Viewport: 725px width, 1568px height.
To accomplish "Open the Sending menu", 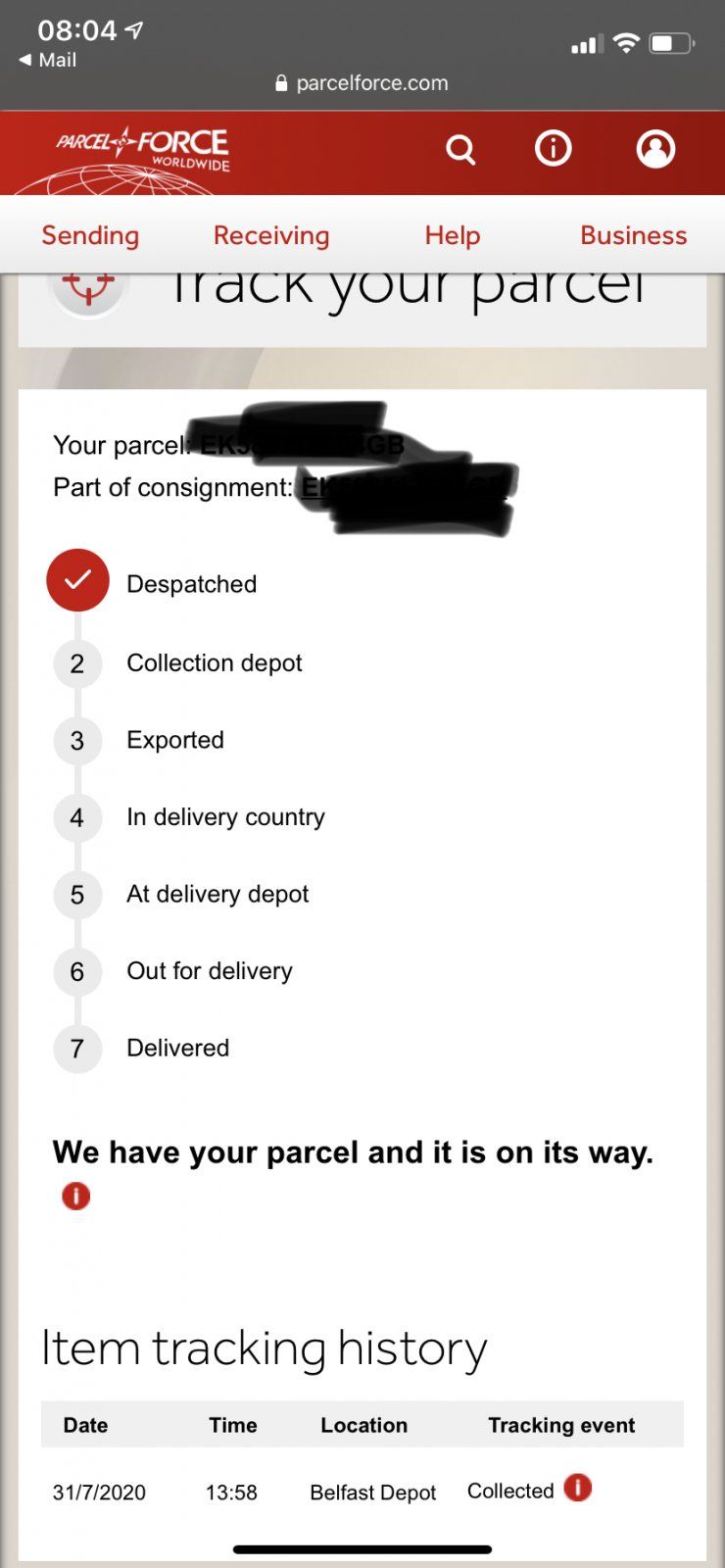I will point(90,235).
